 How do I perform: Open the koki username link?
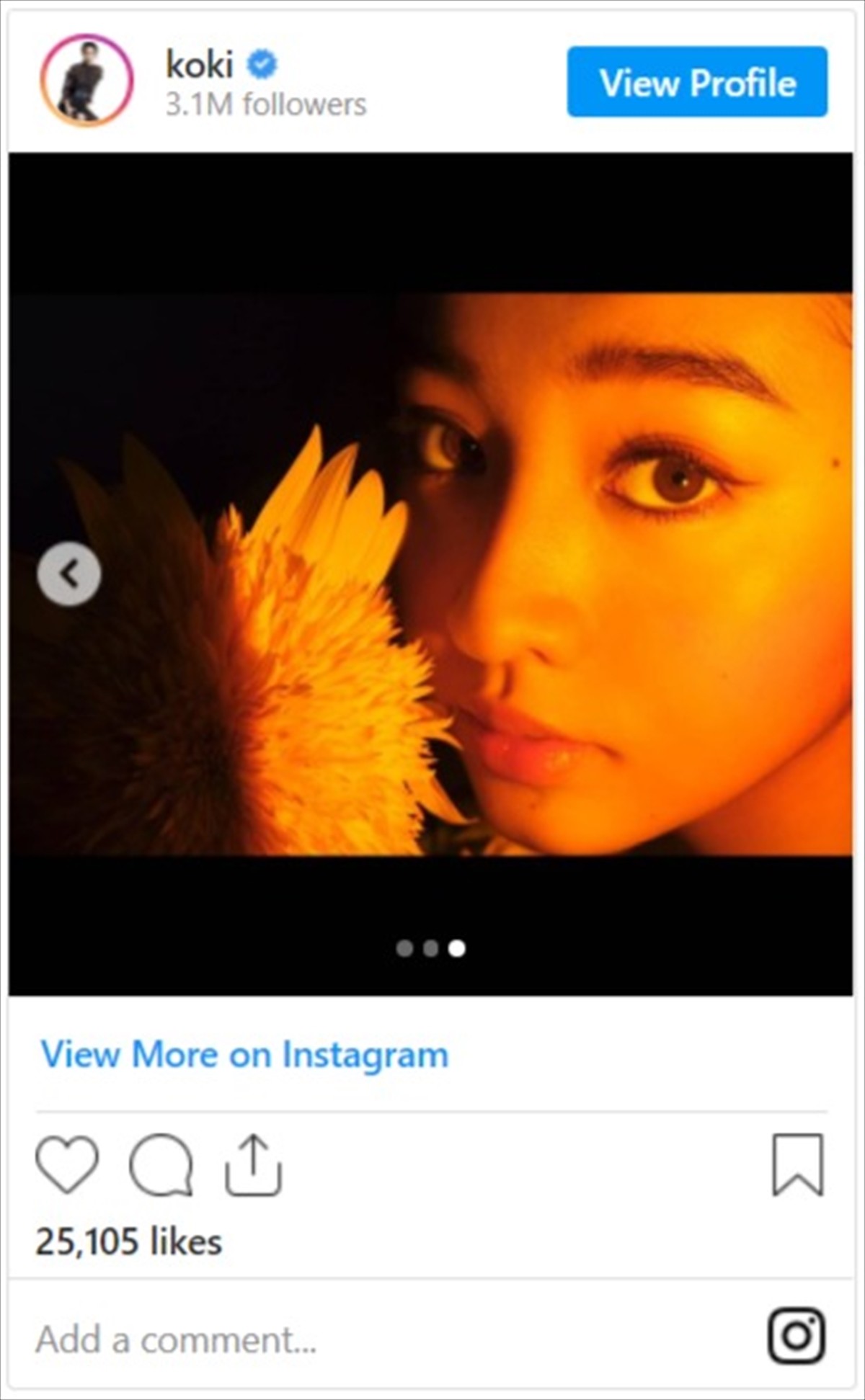click(x=200, y=65)
